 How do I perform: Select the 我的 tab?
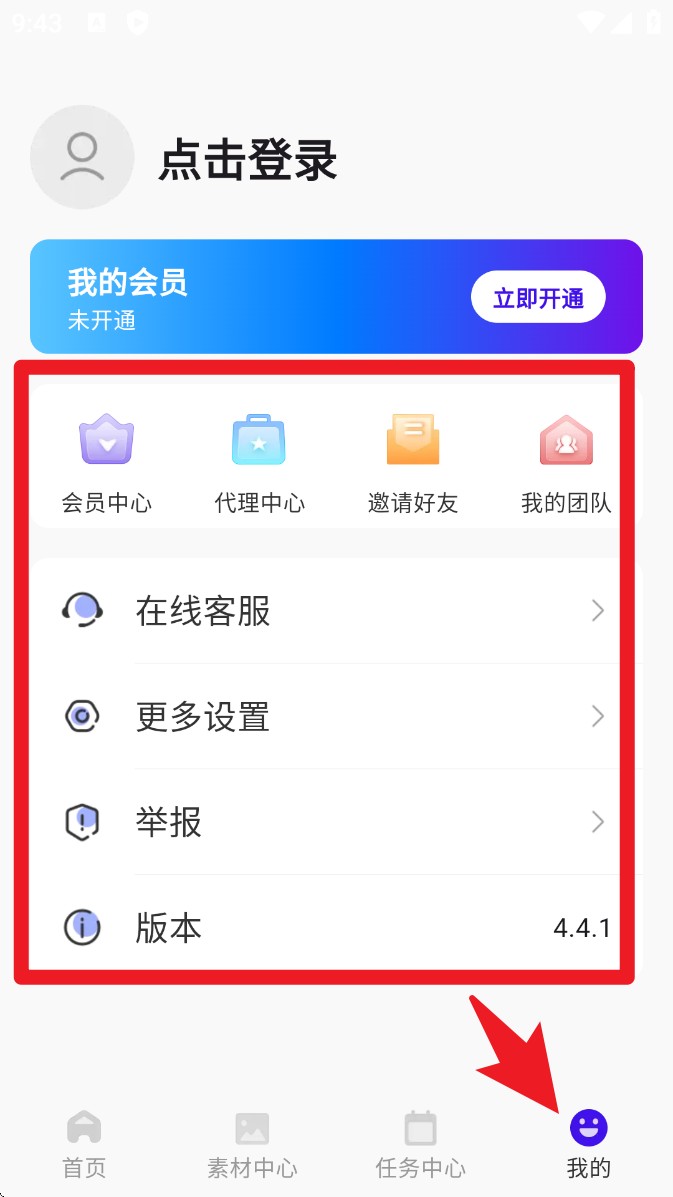point(588,1144)
